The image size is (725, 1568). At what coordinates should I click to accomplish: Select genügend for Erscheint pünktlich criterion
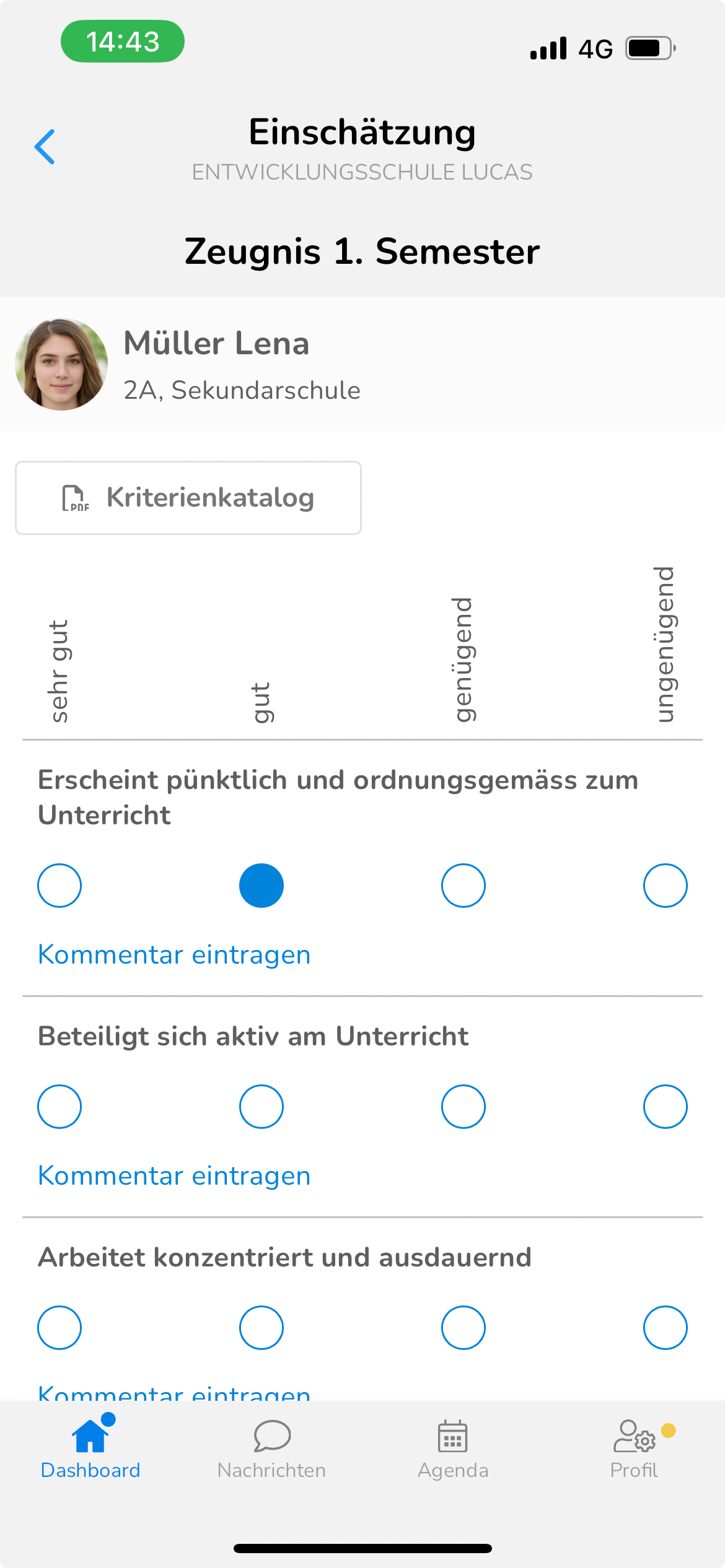pos(464,886)
